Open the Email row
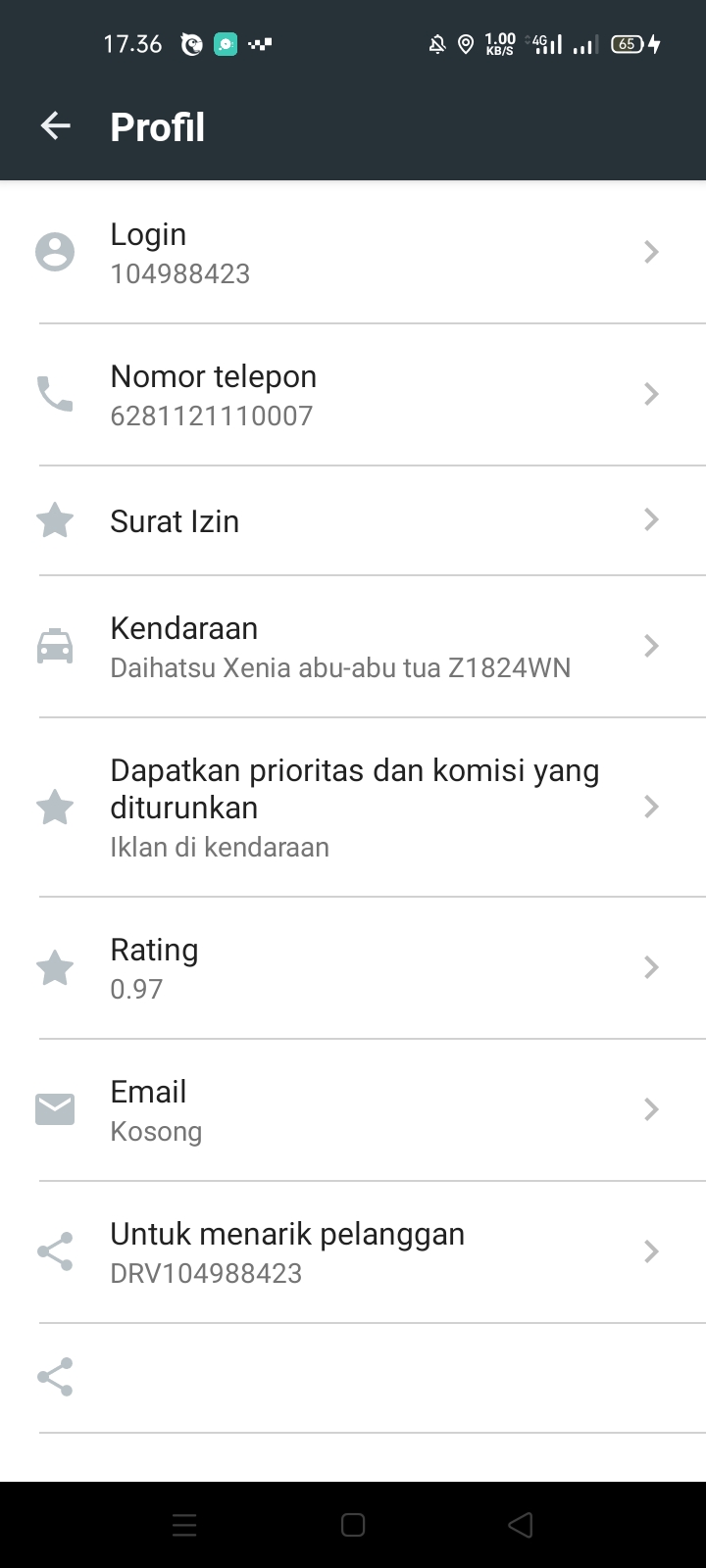 [x=353, y=1110]
